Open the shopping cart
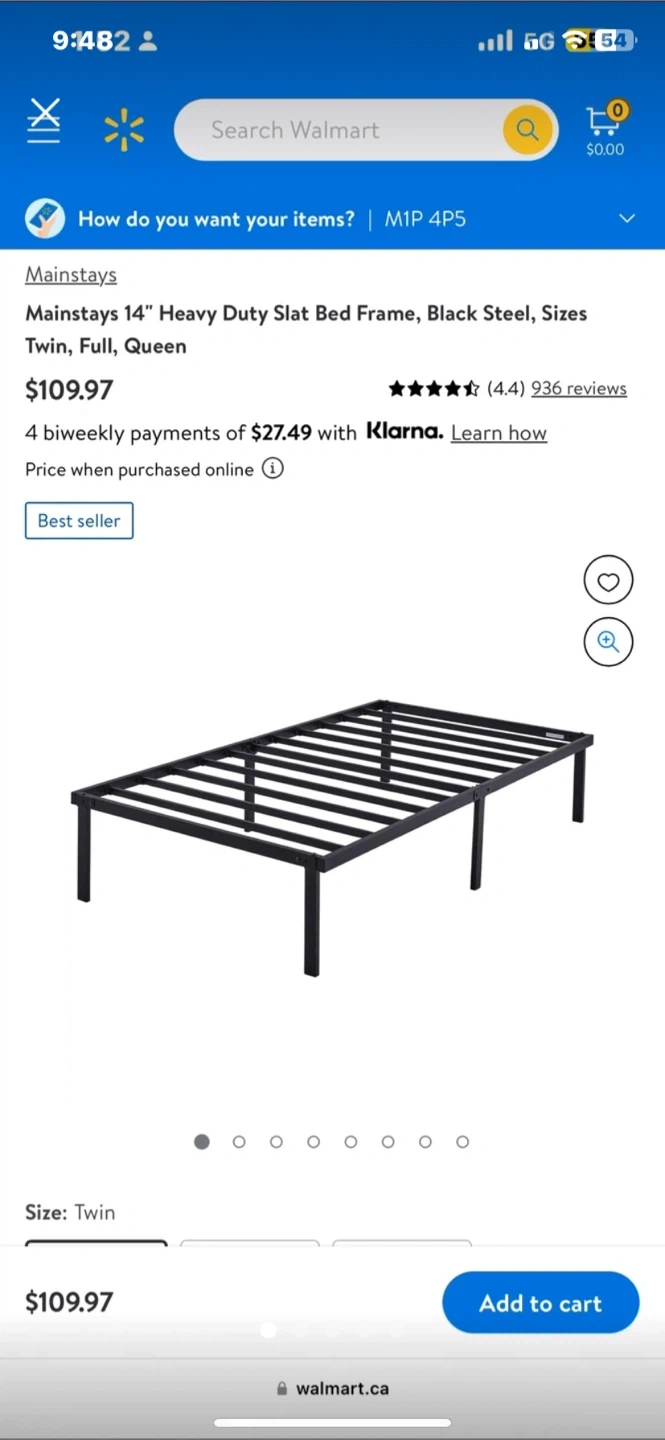665x1440 pixels. [x=604, y=128]
